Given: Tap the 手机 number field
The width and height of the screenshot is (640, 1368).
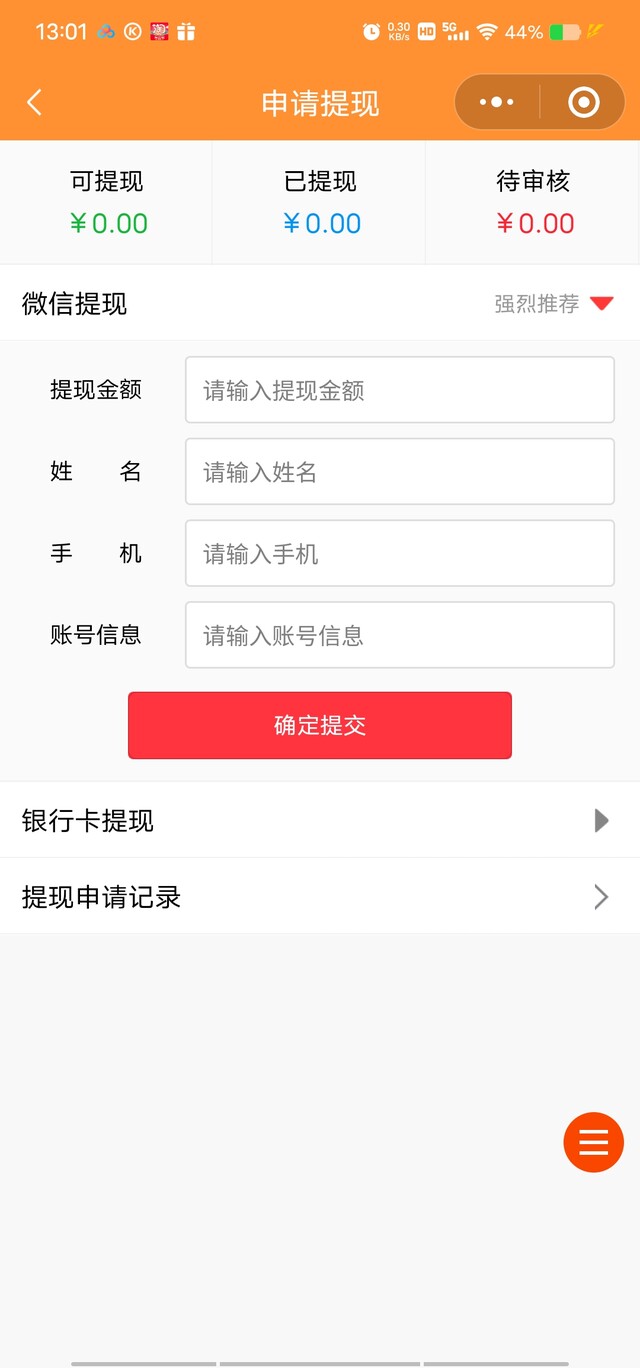Looking at the screenshot, I should click(x=399, y=554).
